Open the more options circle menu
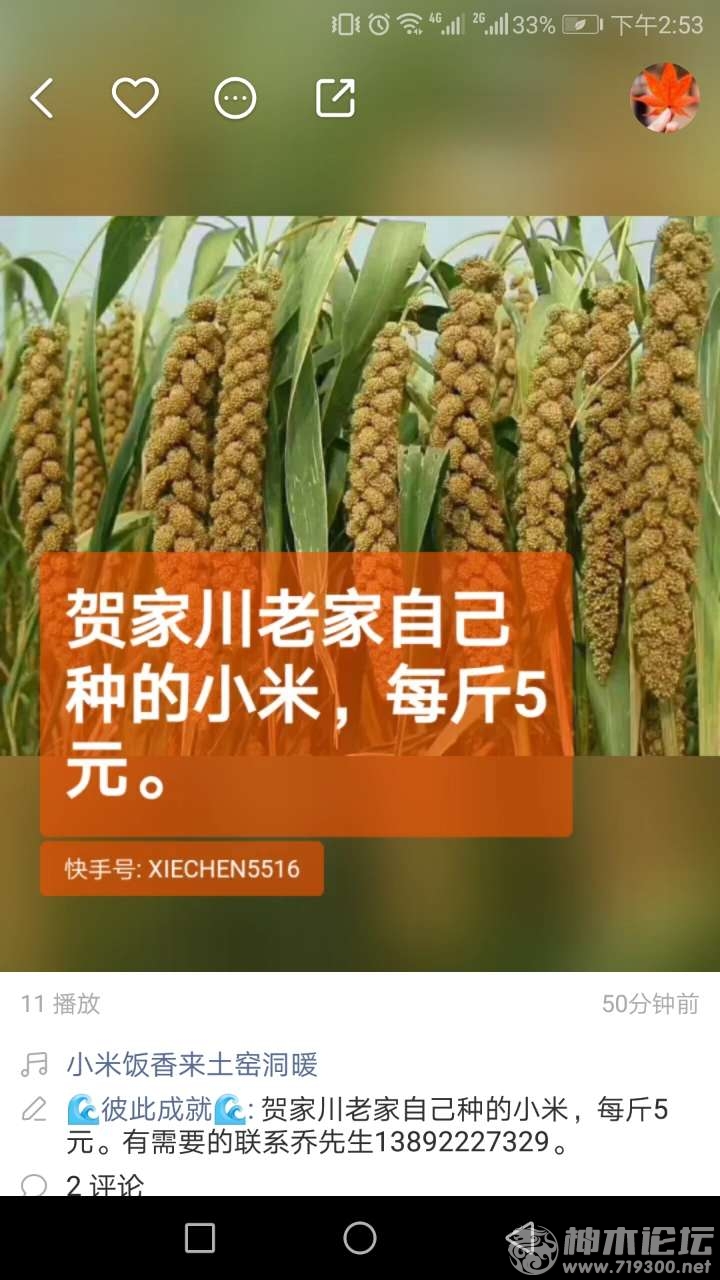The image size is (720, 1280). (x=236, y=98)
